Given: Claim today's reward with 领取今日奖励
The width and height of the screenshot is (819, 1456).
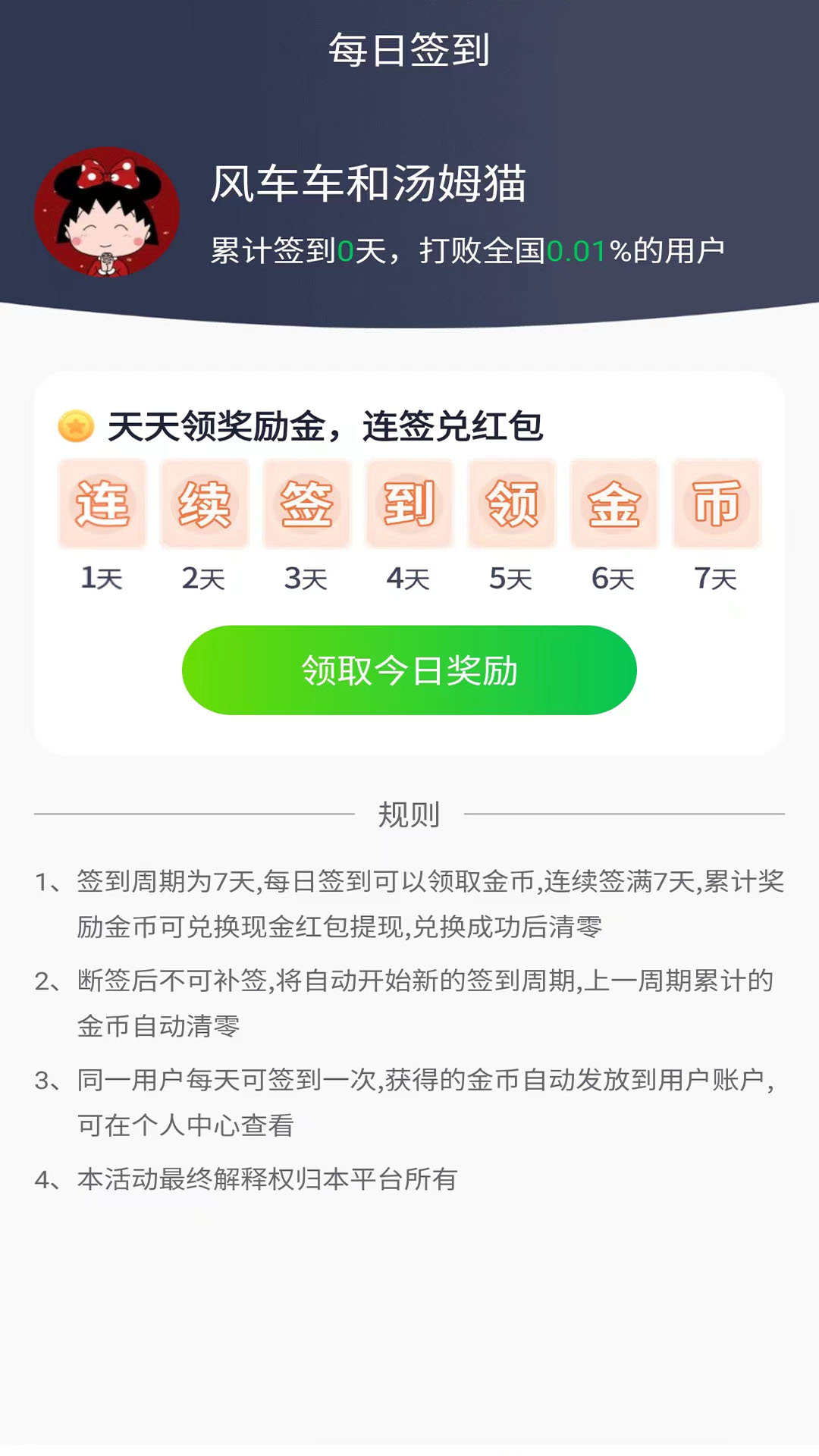Looking at the screenshot, I should pyautogui.click(x=409, y=670).
